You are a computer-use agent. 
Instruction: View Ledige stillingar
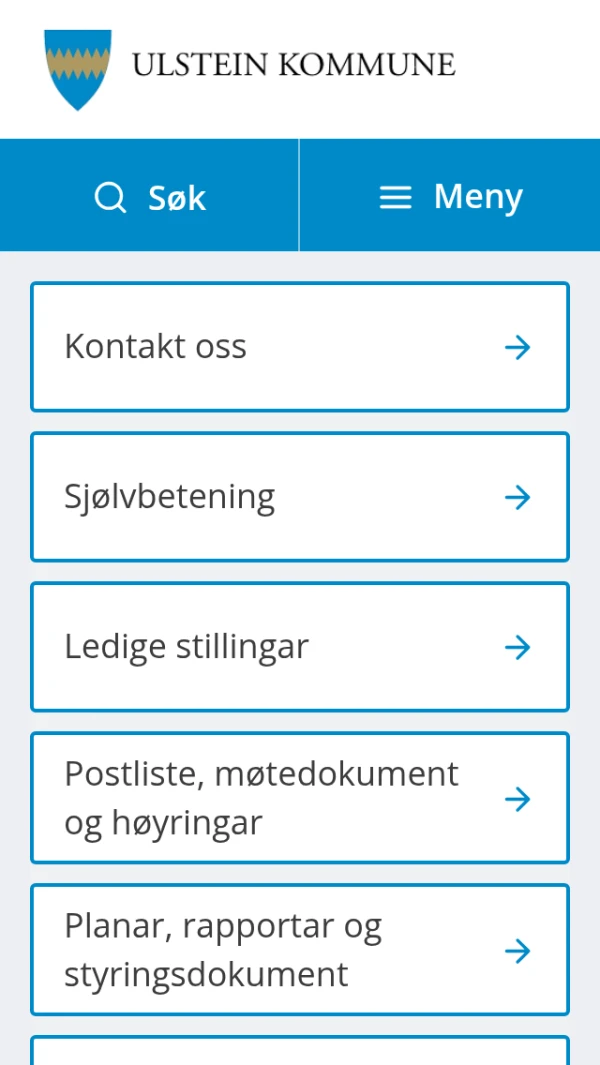click(x=299, y=647)
